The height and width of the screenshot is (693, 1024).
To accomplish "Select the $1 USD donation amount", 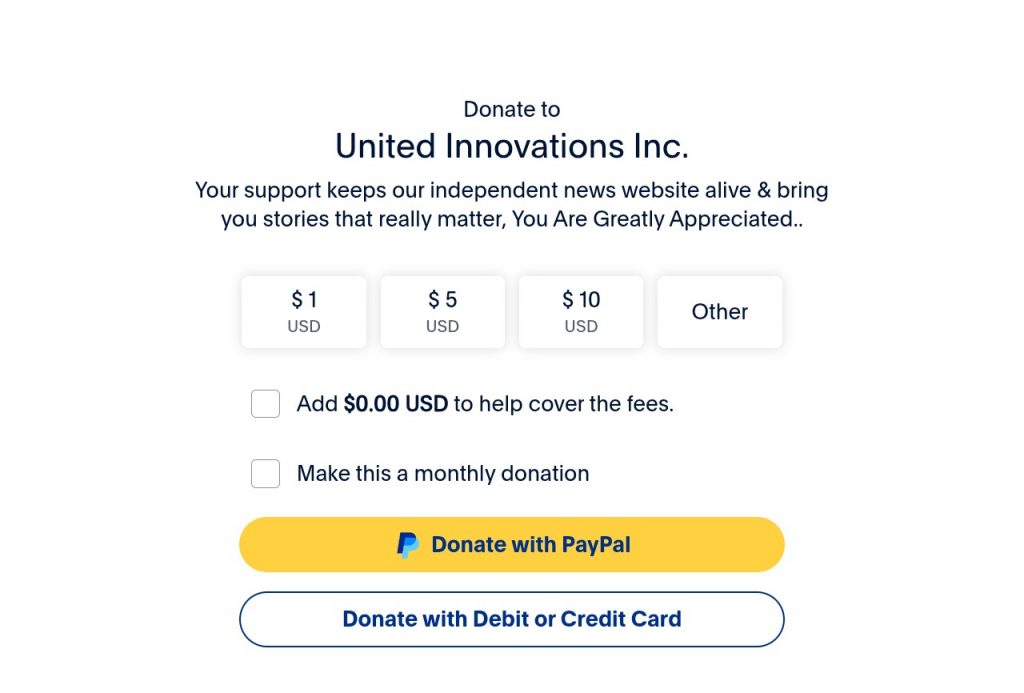I will (x=304, y=312).
